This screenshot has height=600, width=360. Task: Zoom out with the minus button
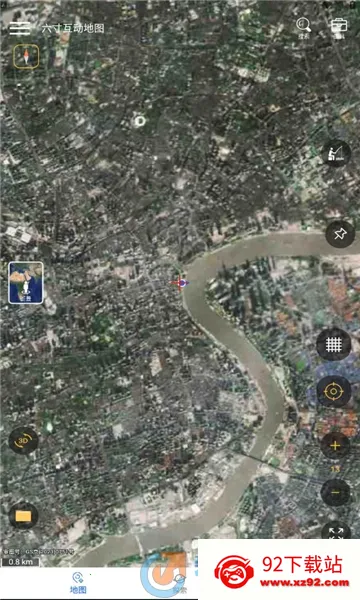tap(335, 492)
